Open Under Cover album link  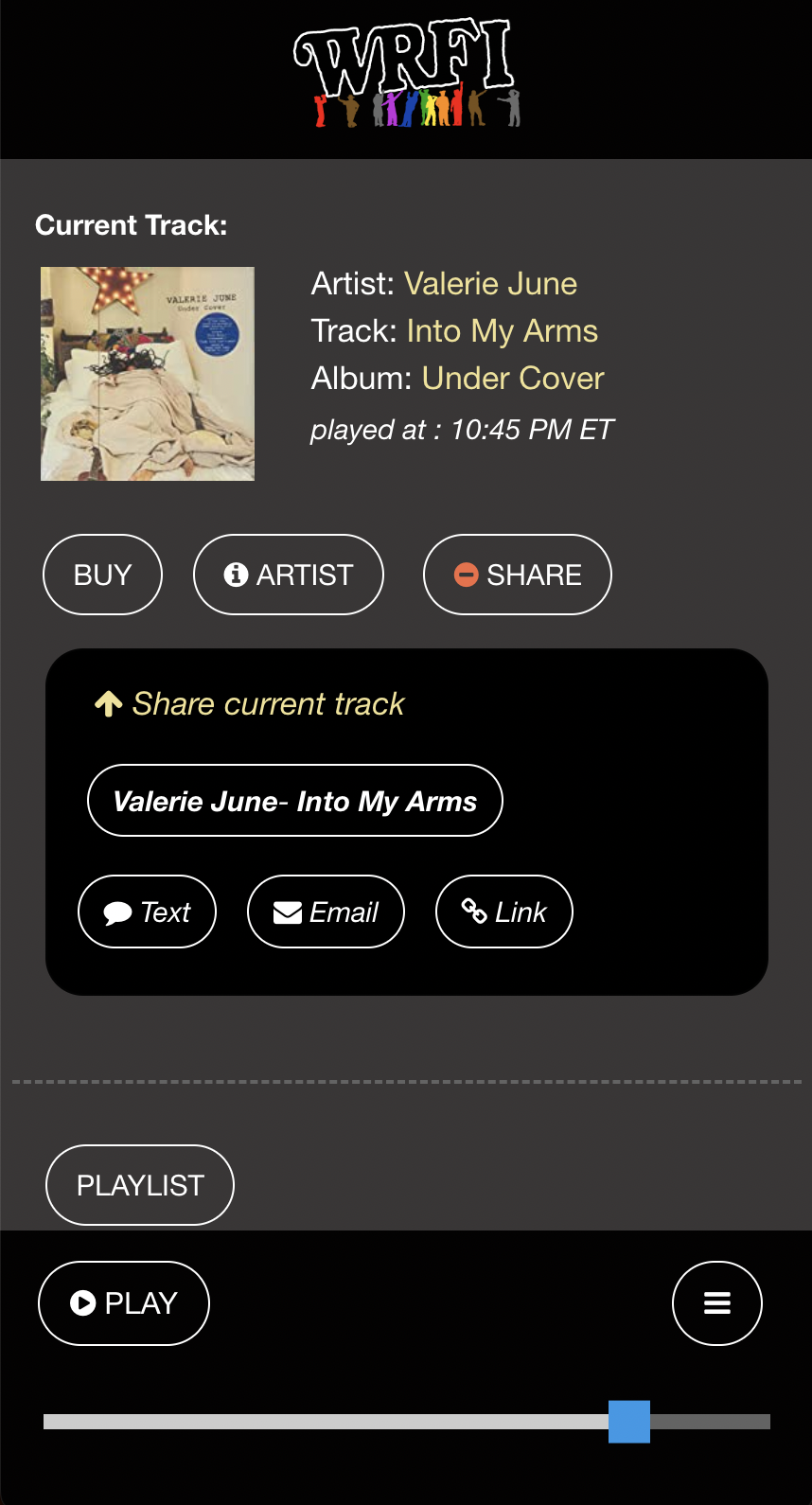coord(512,379)
